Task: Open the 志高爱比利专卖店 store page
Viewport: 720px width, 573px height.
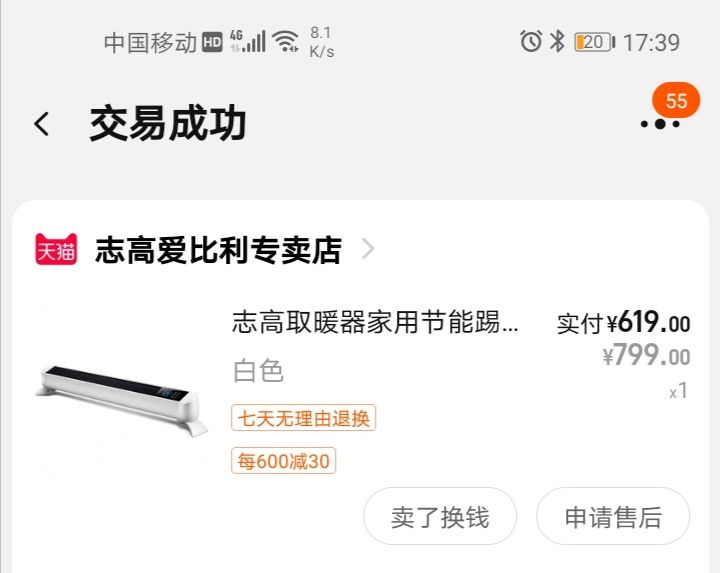Action: [x=218, y=249]
